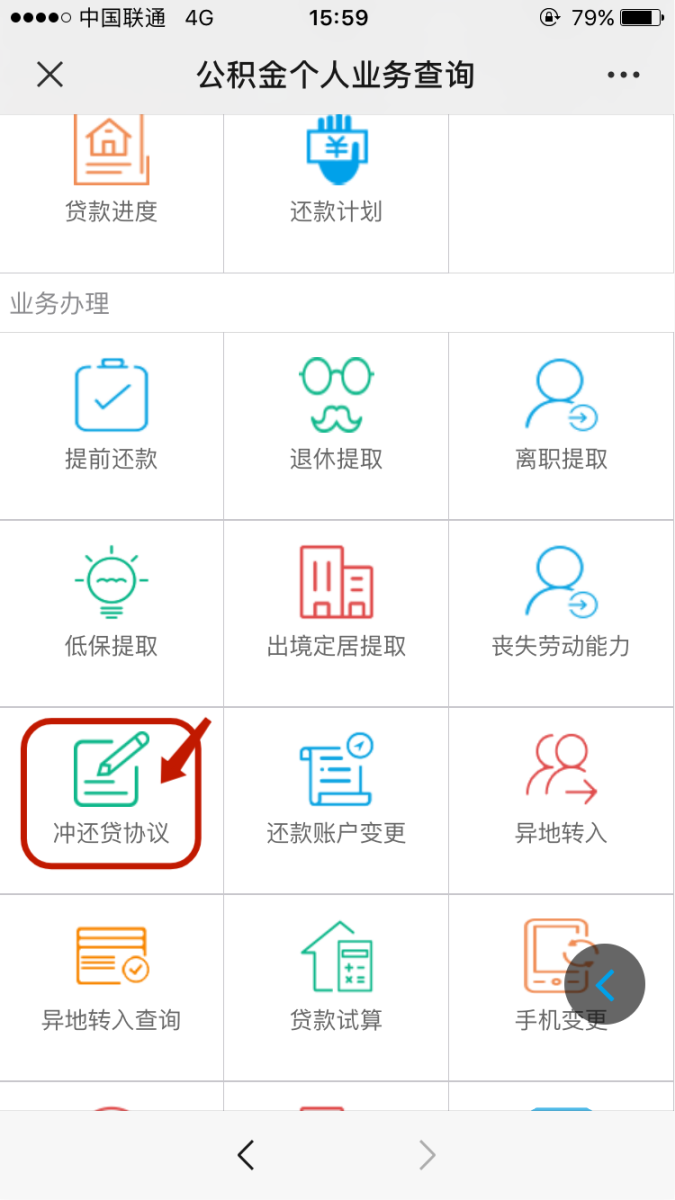Viewport: 675px width, 1200px height.
Task: Open 低保提取 tile
Action: click(x=111, y=613)
